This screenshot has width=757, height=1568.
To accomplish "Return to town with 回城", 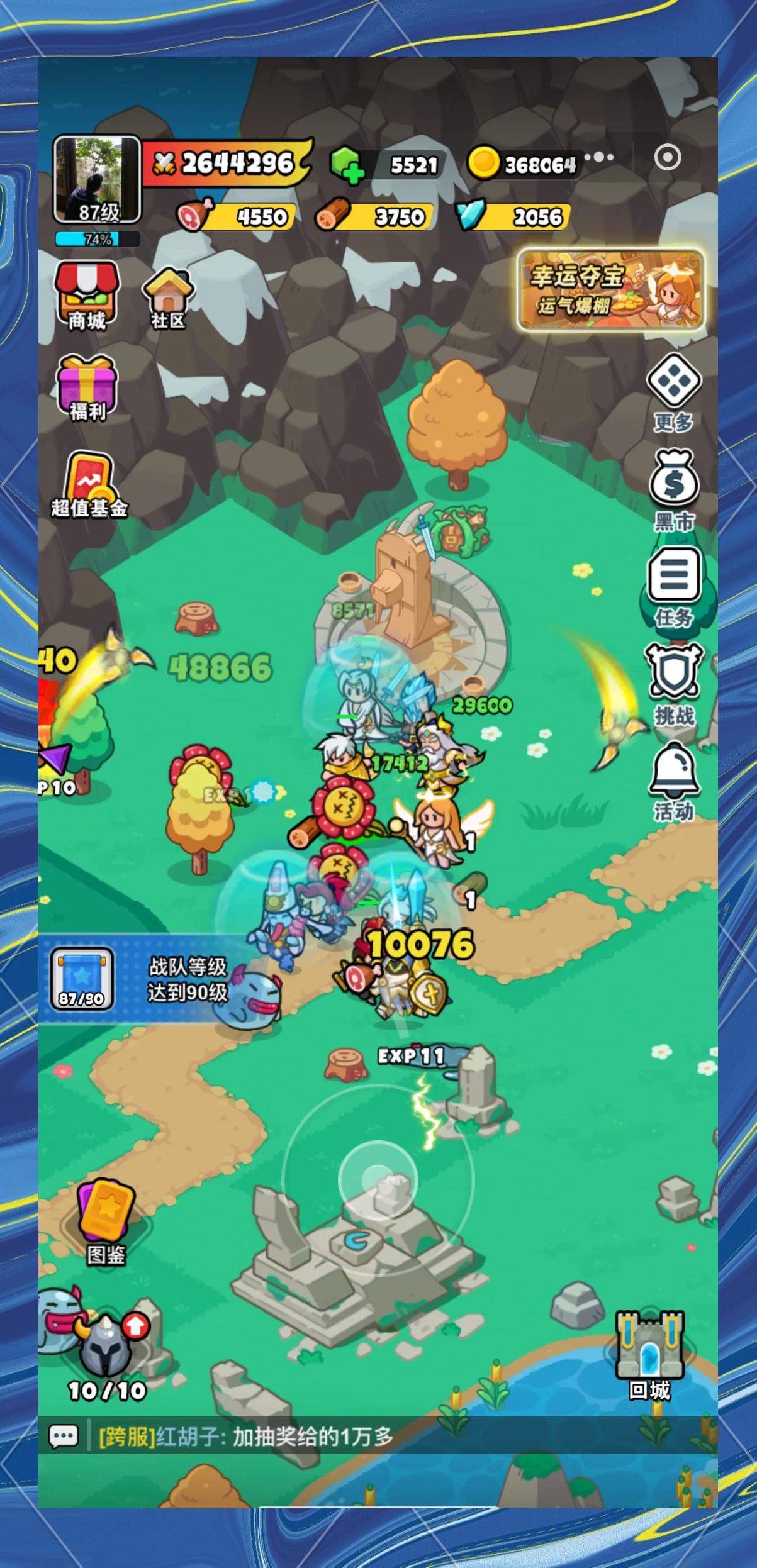I will (x=649, y=1347).
